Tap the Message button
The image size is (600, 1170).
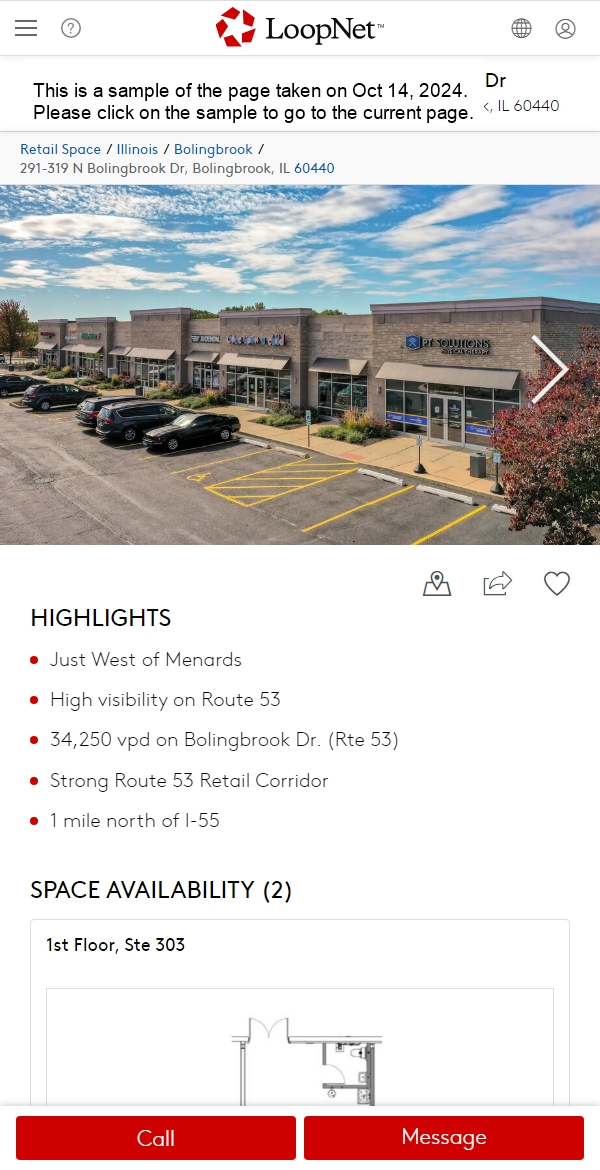coord(444,1138)
